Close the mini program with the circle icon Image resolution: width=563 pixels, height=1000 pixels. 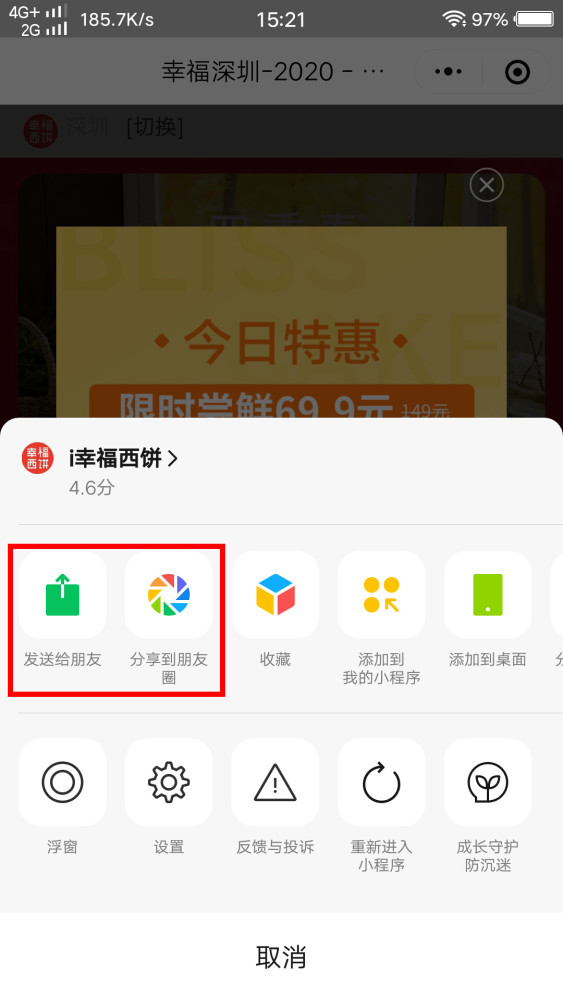(517, 72)
